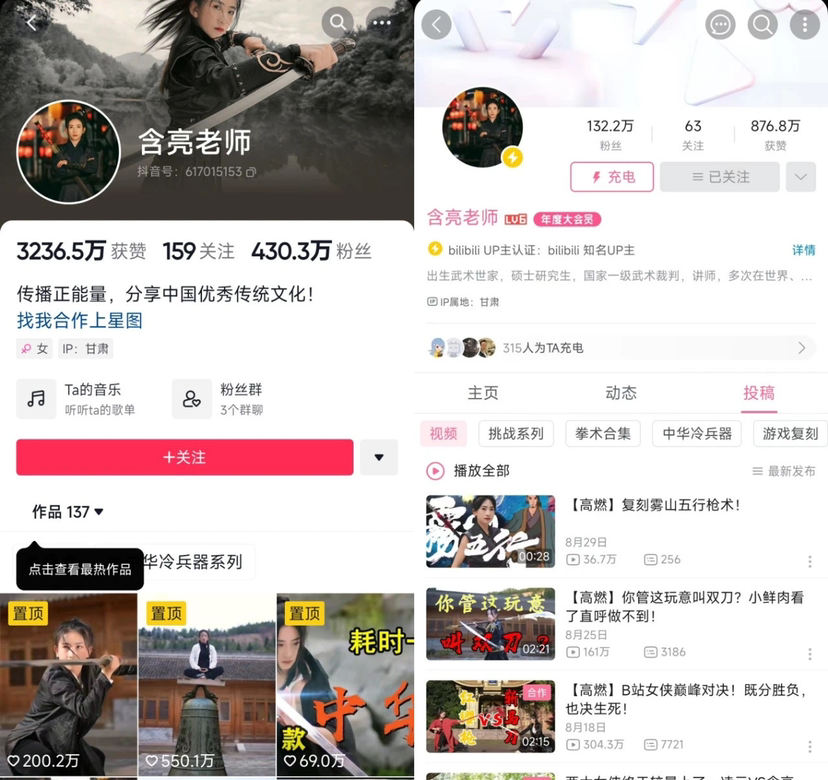Open the 找我合作上星图 link
This screenshot has width=828, height=780.
[x=80, y=320]
